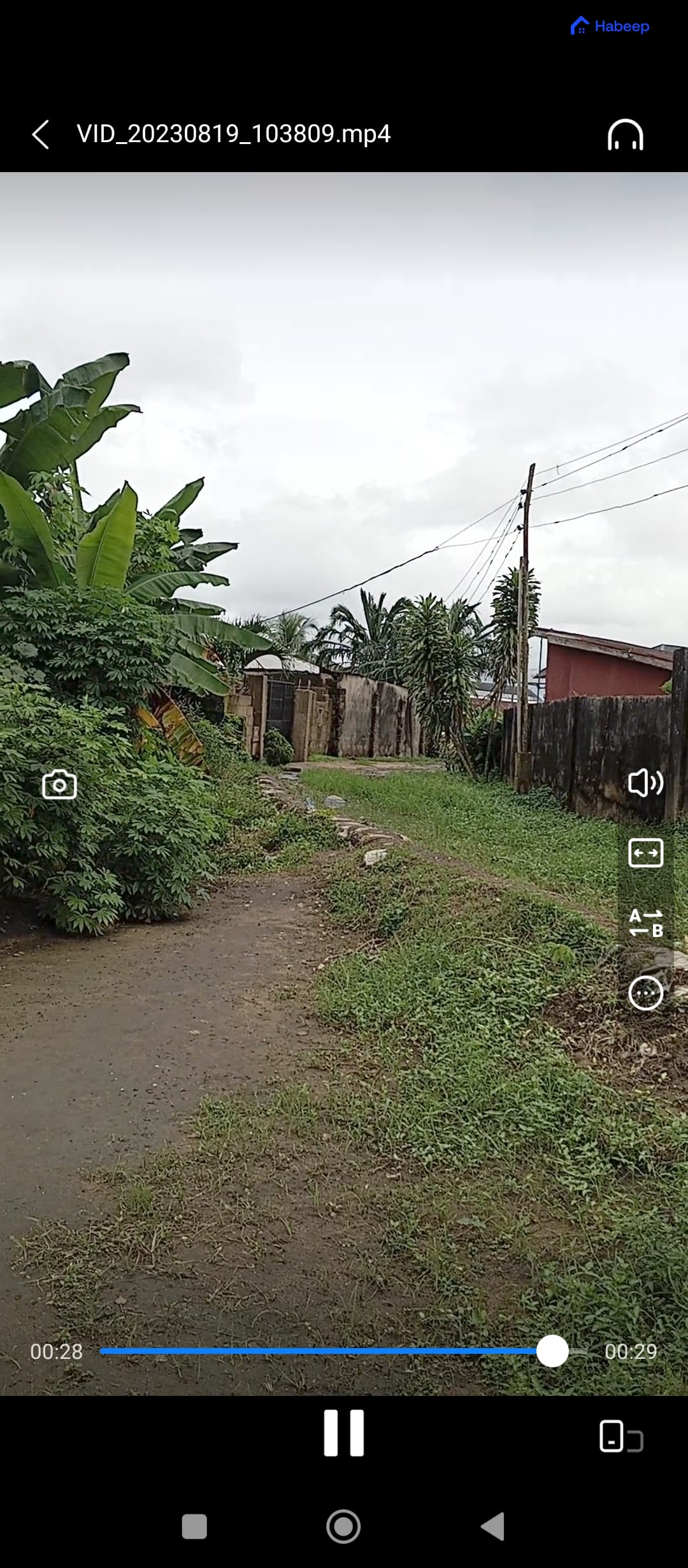
Task: Rotate the screen orientation
Action: tap(620, 1437)
